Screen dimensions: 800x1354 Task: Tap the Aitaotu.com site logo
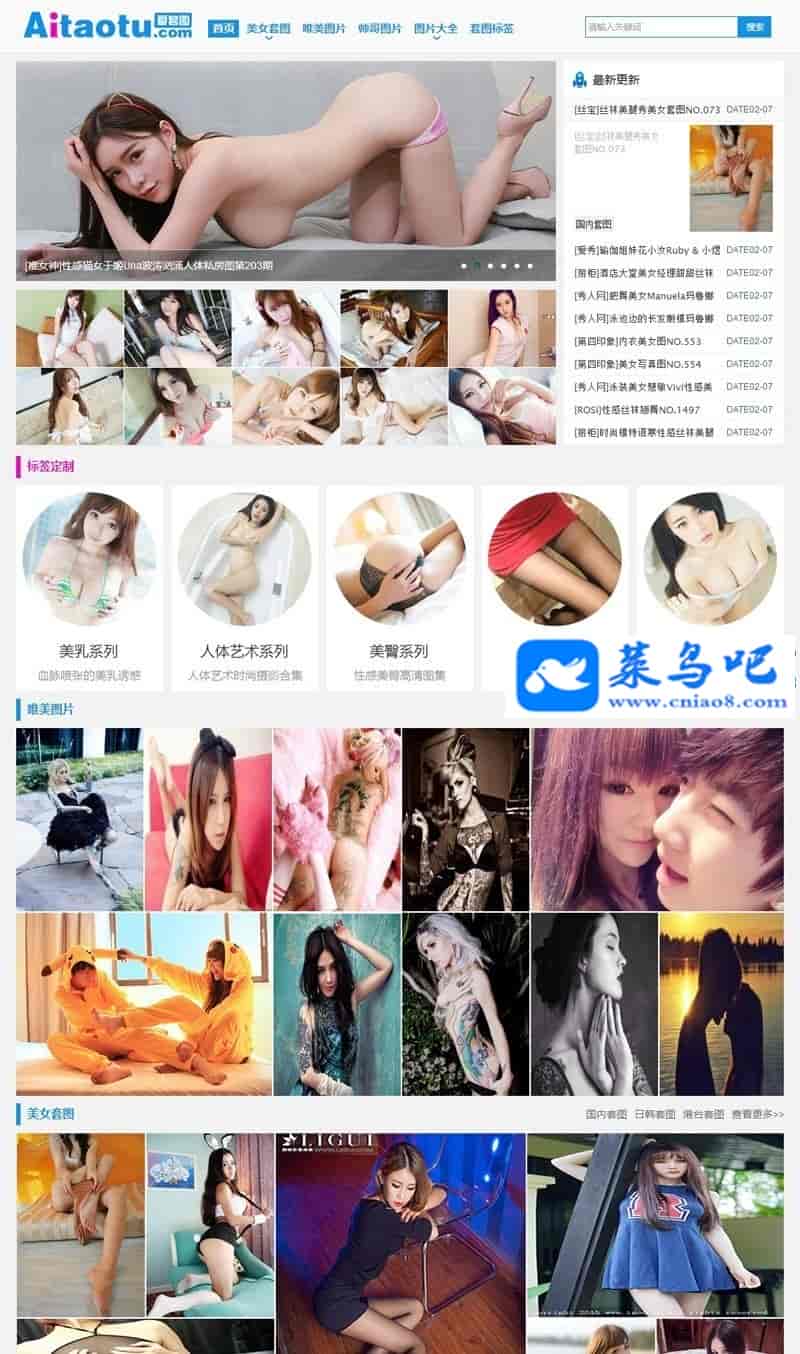pos(108,26)
